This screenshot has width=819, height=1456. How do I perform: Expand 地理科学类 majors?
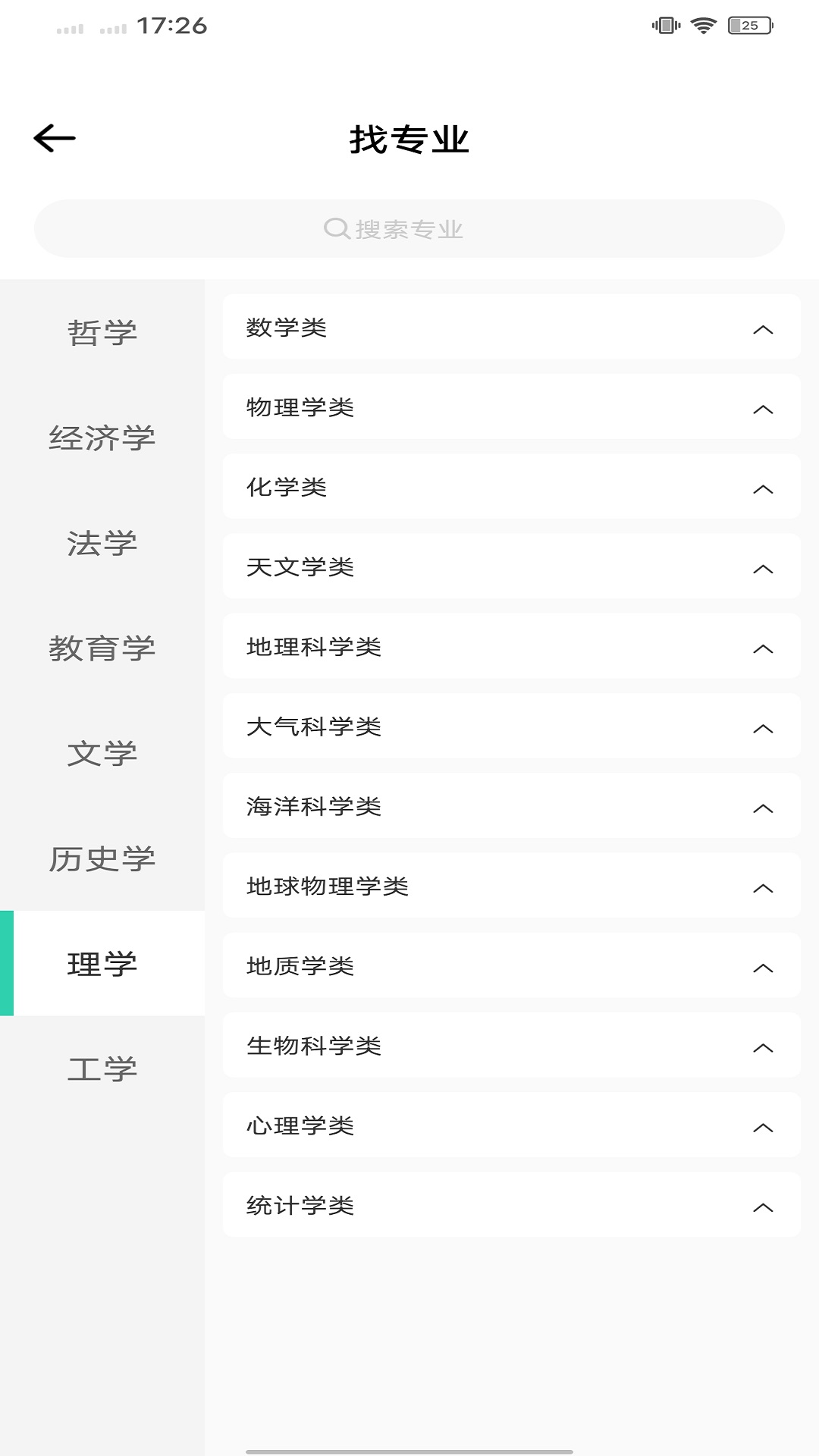[511, 647]
